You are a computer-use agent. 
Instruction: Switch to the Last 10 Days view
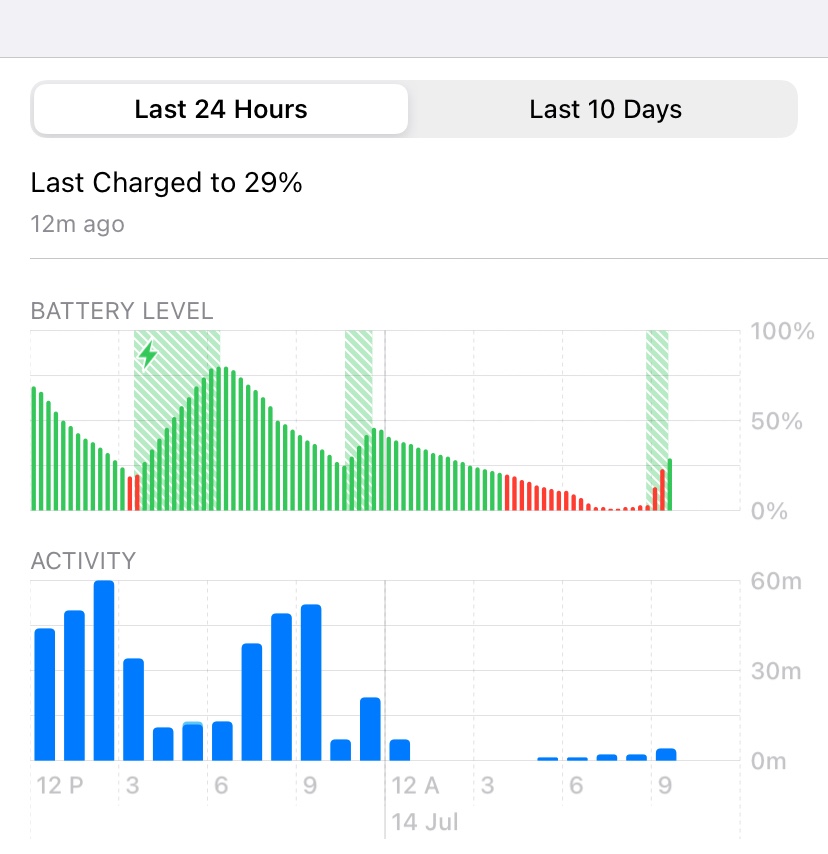(x=605, y=109)
